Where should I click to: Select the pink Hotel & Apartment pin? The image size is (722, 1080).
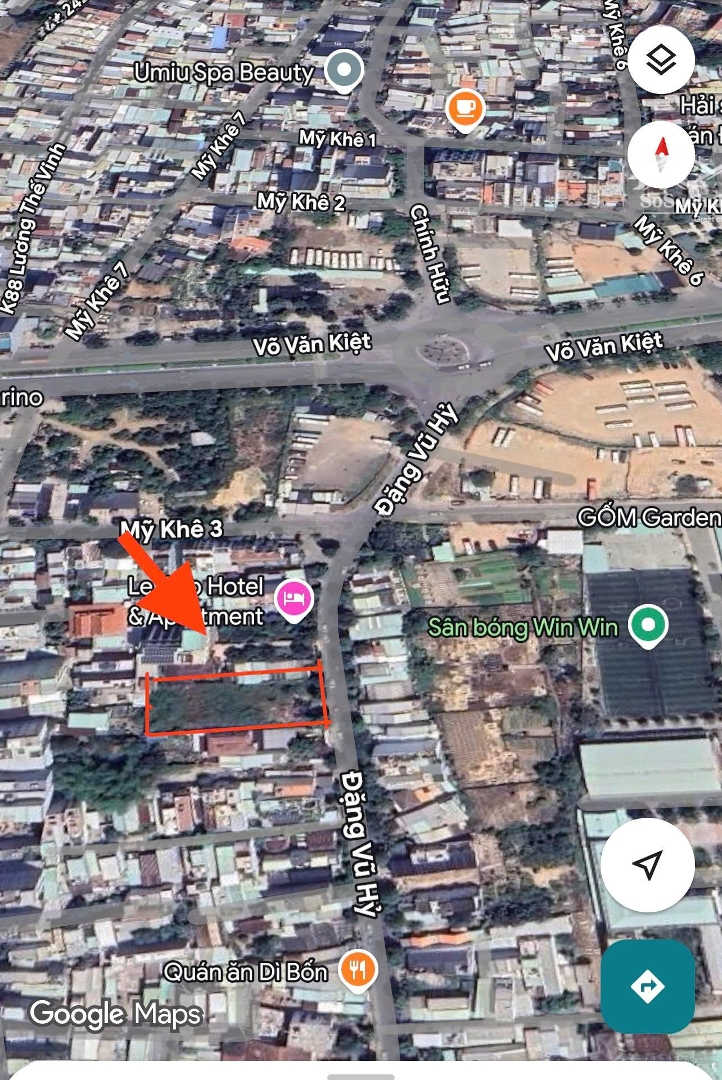295,600
